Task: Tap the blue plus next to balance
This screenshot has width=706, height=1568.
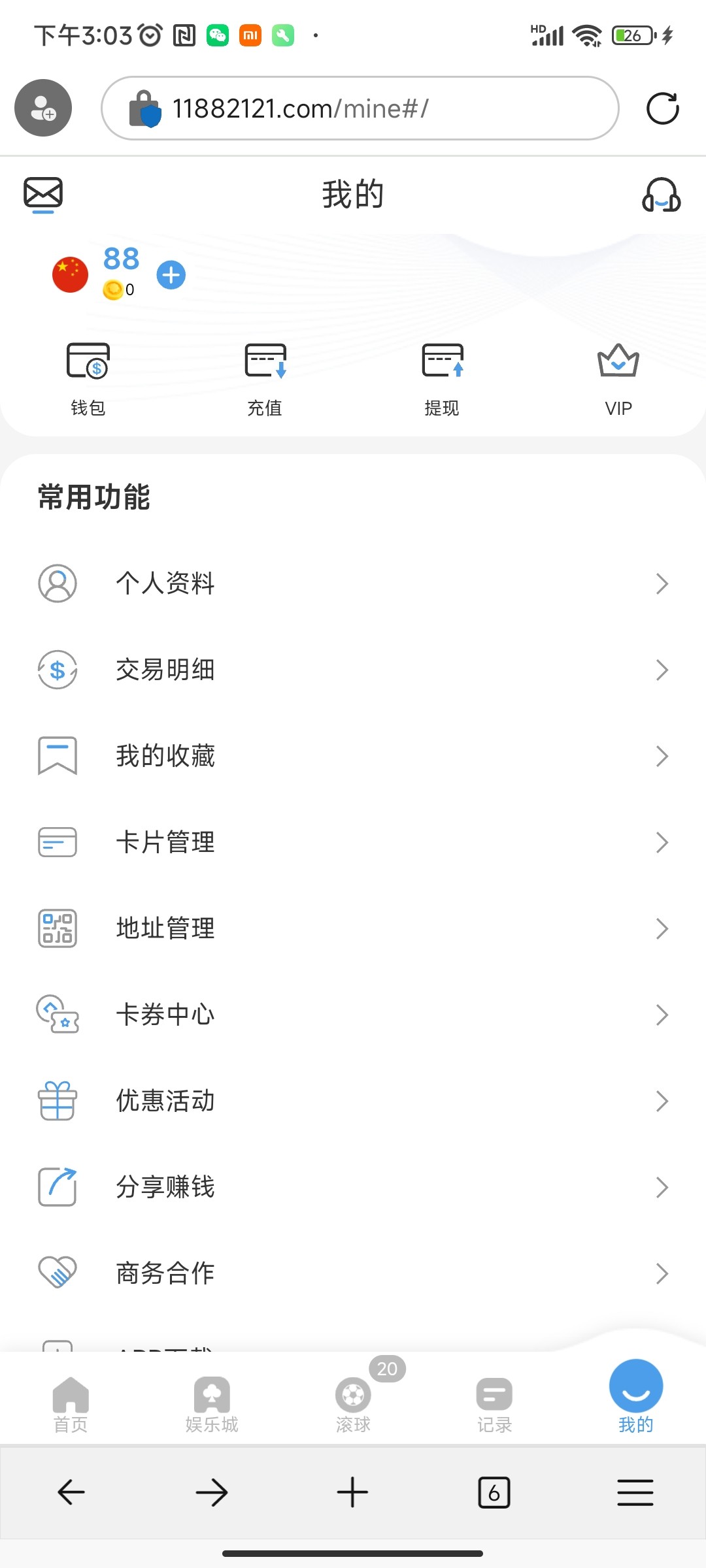Action: coord(171,275)
